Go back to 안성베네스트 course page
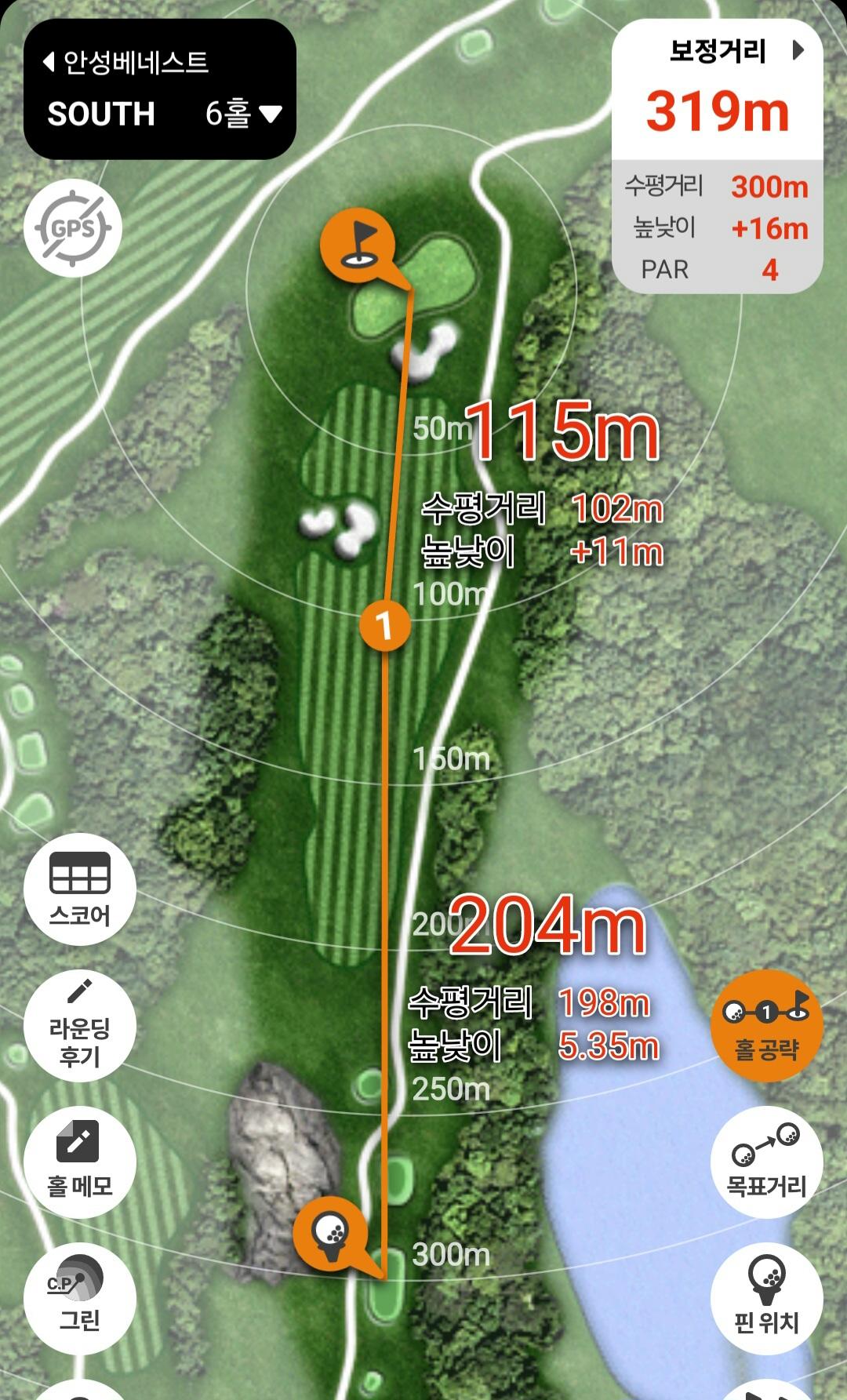This screenshot has height=1400, width=847. click(x=125, y=62)
